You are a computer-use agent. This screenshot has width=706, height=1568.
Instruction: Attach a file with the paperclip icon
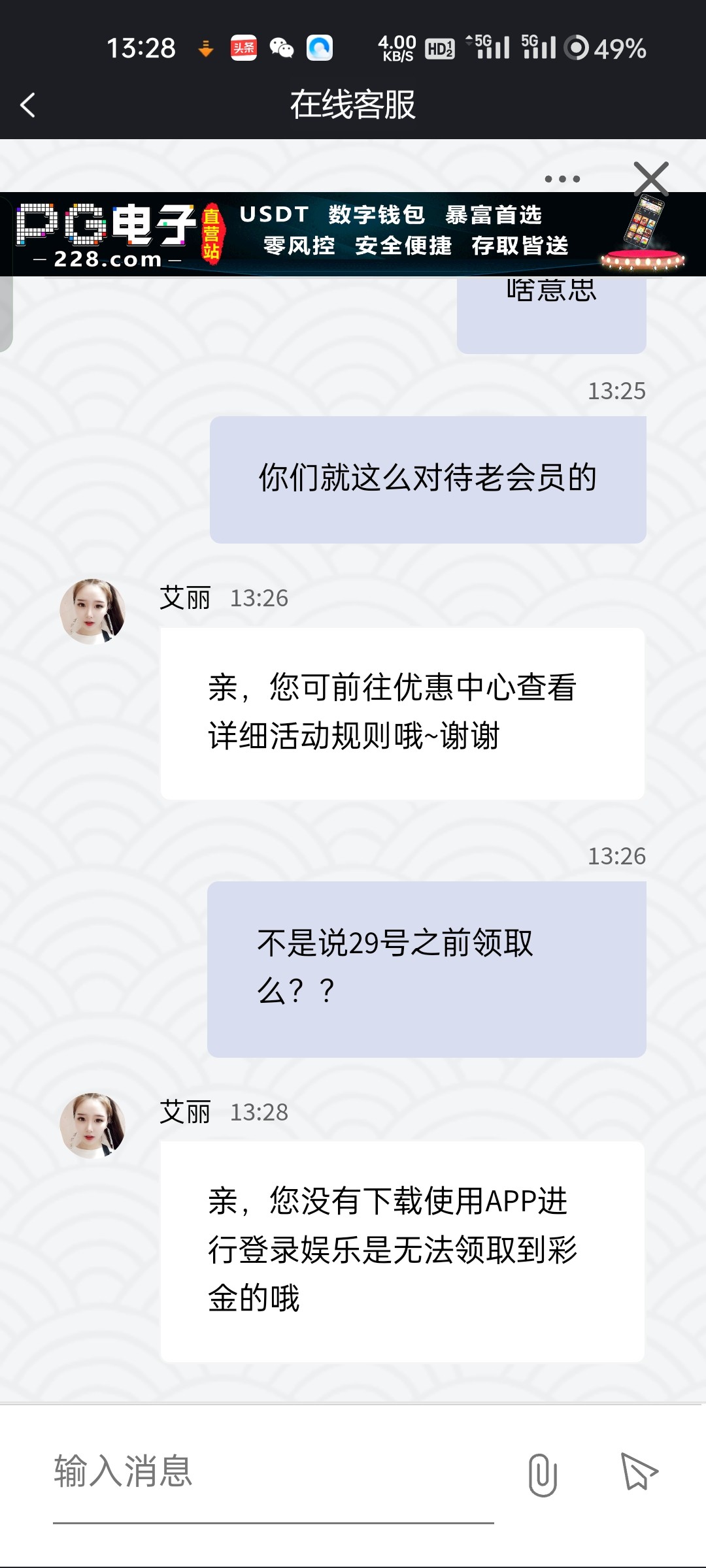coord(542,1475)
